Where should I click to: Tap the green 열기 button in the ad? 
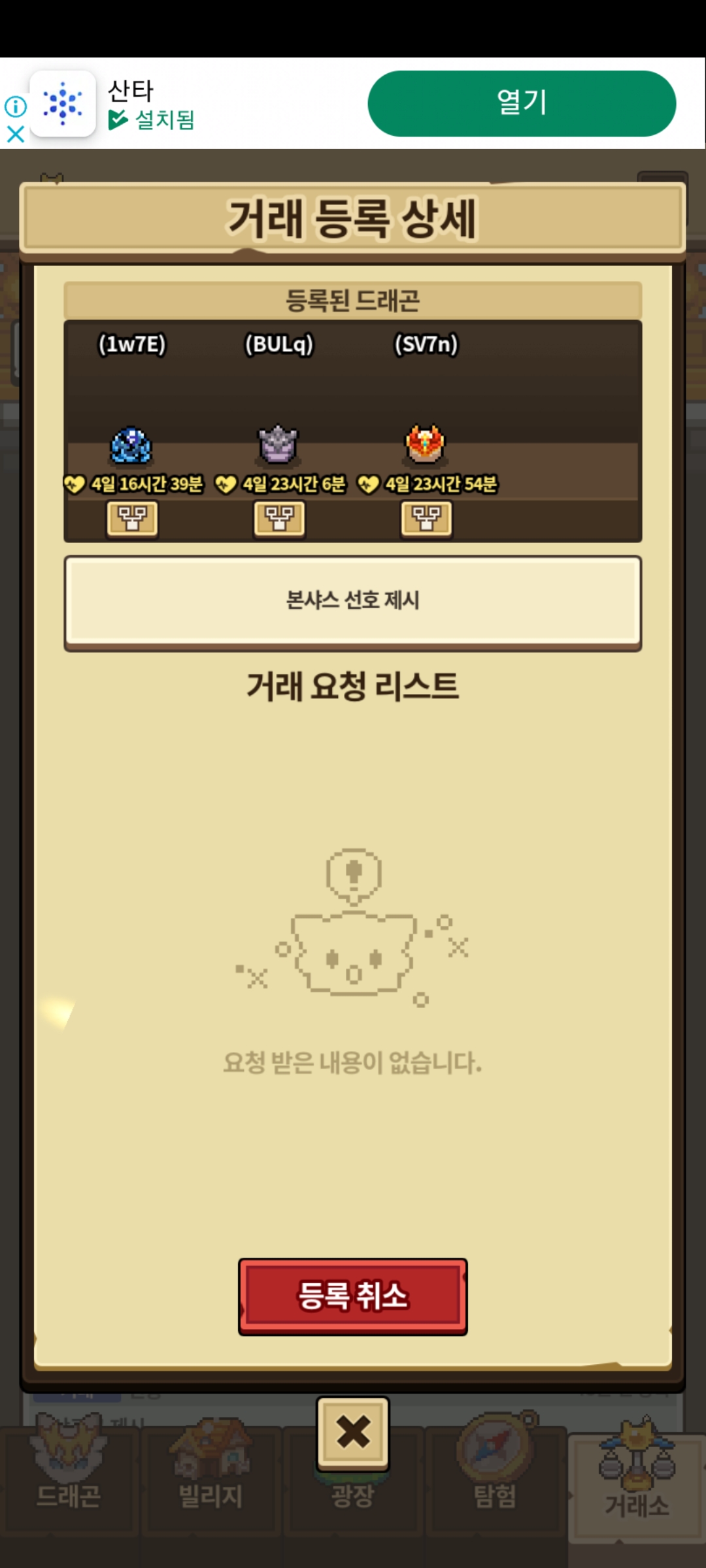click(x=522, y=103)
